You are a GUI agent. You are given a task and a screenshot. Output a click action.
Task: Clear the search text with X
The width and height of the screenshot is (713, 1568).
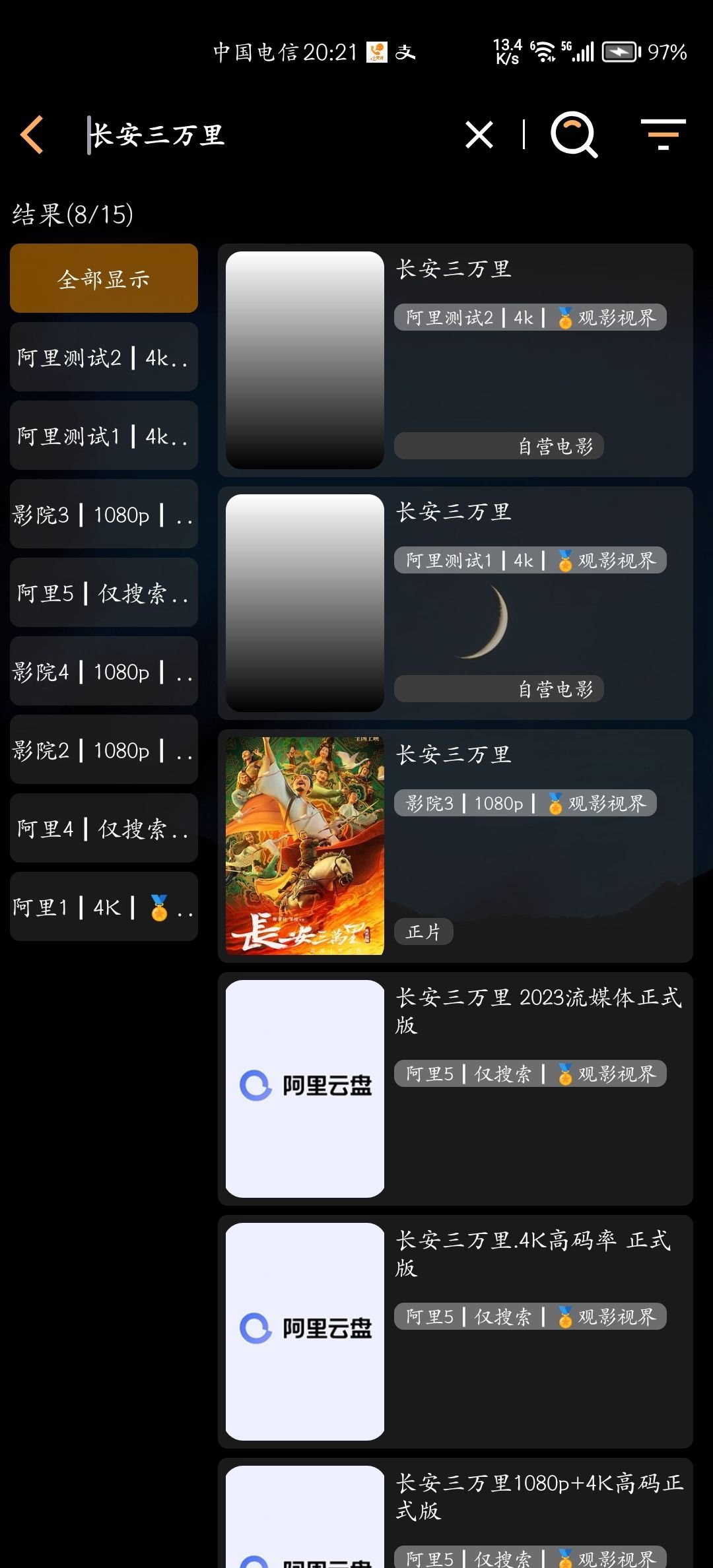click(479, 135)
